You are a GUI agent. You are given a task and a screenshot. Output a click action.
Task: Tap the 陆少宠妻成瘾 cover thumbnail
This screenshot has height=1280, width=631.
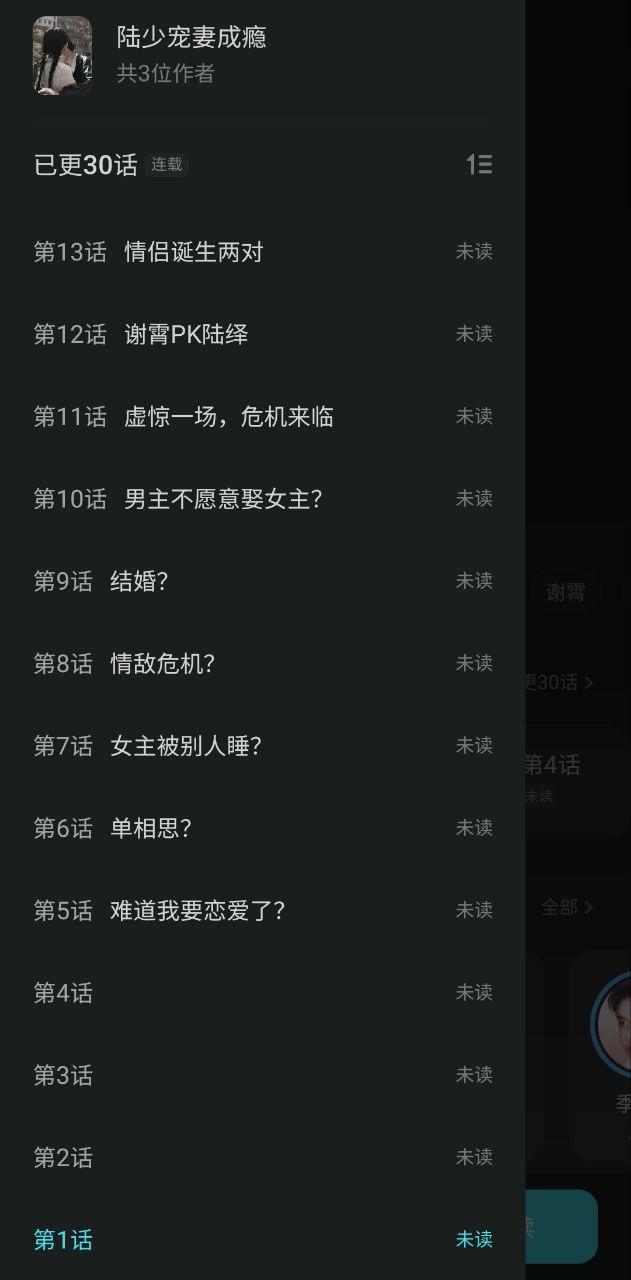pyautogui.click(x=62, y=56)
